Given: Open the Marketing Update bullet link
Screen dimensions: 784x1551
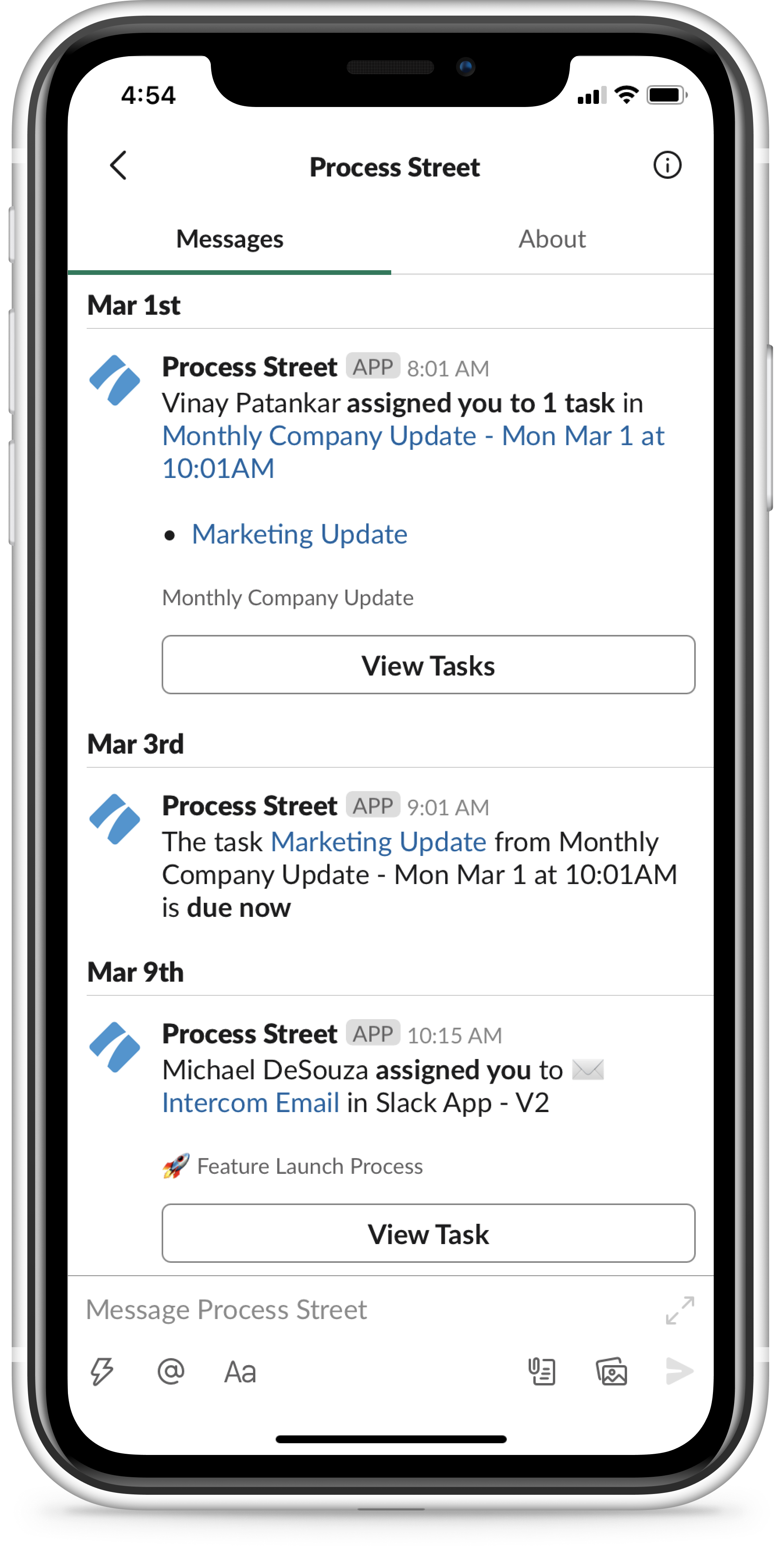Looking at the screenshot, I should point(299,535).
